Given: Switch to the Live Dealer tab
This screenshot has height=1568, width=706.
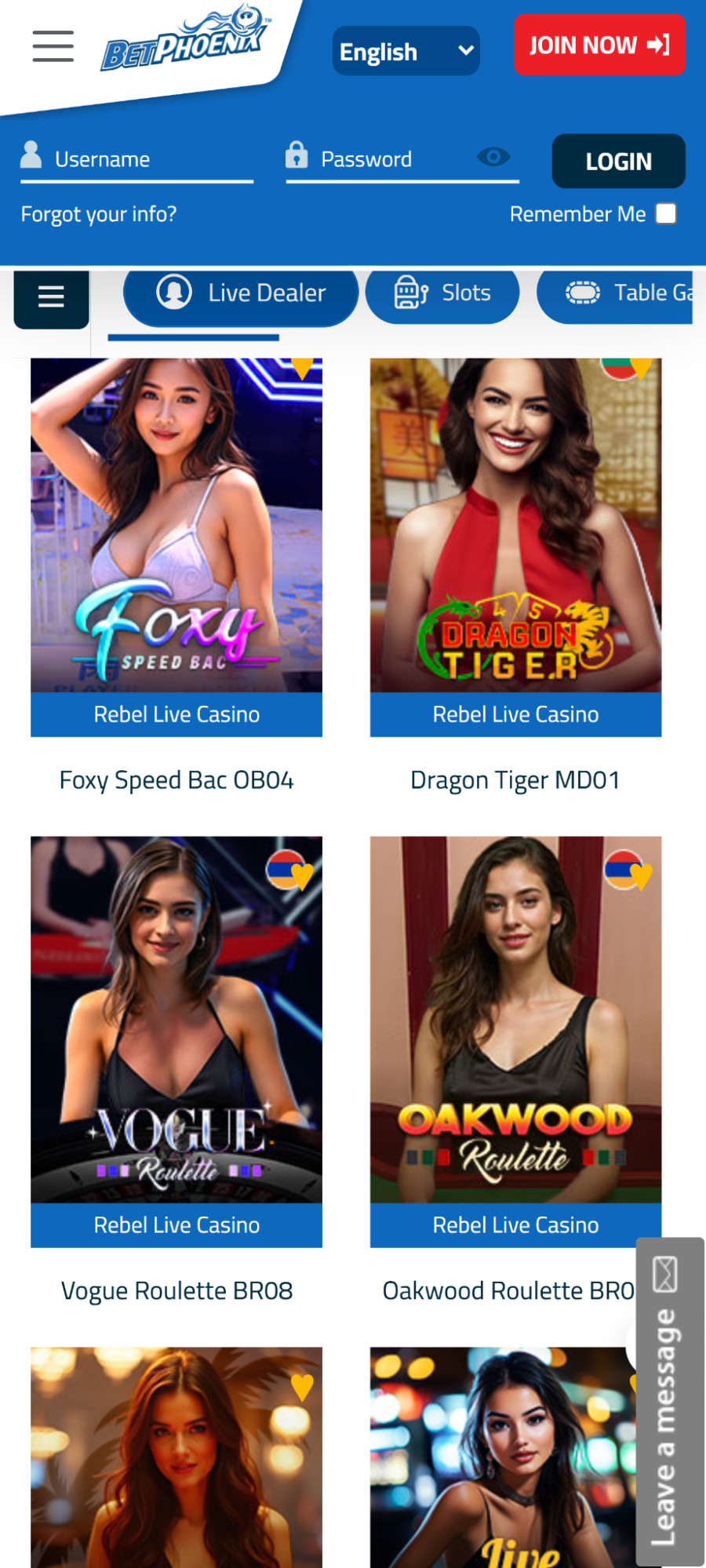Looking at the screenshot, I should (241, 293).
